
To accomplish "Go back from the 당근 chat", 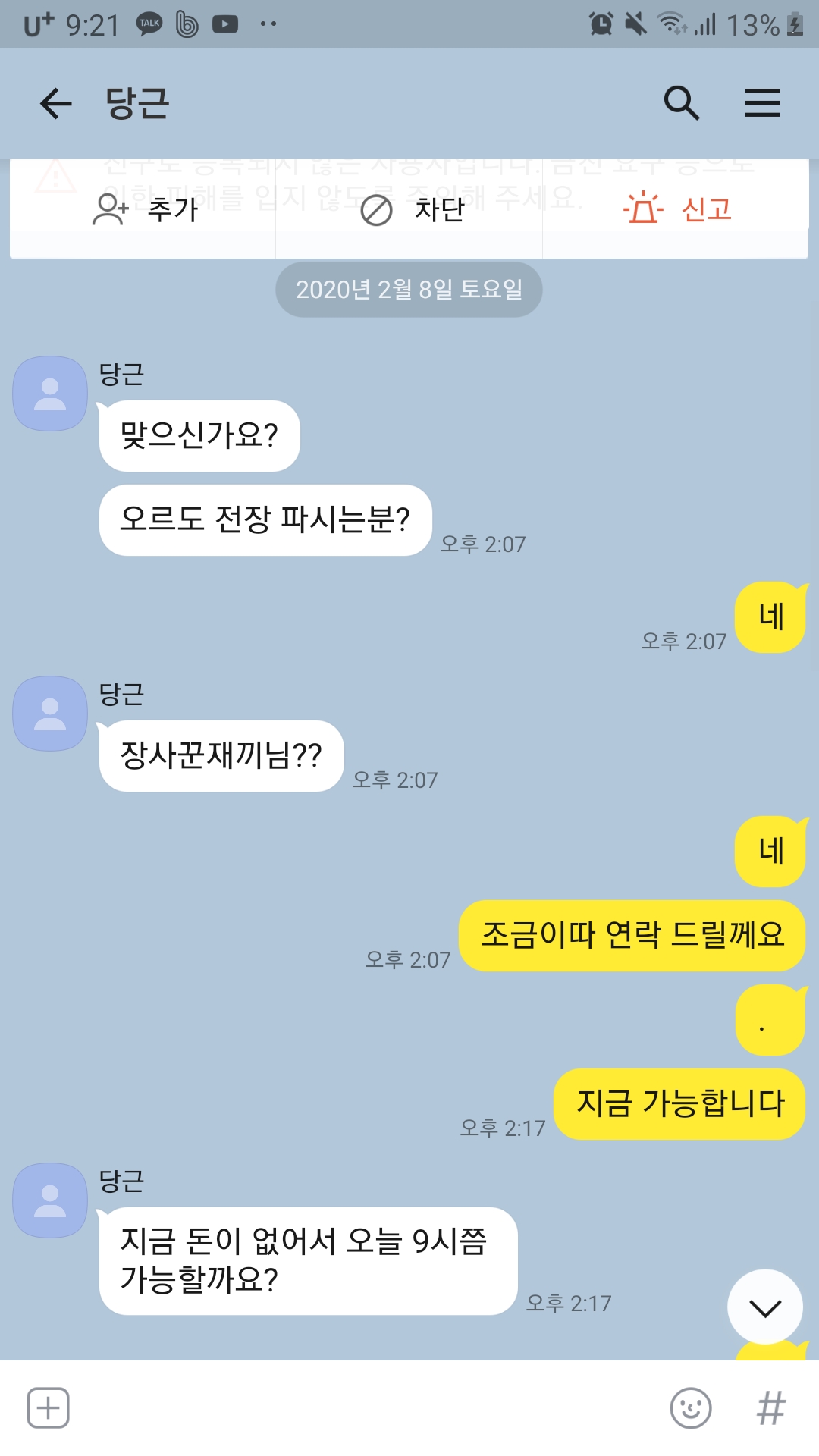I will pyautogui.click(x=55, y=103).
